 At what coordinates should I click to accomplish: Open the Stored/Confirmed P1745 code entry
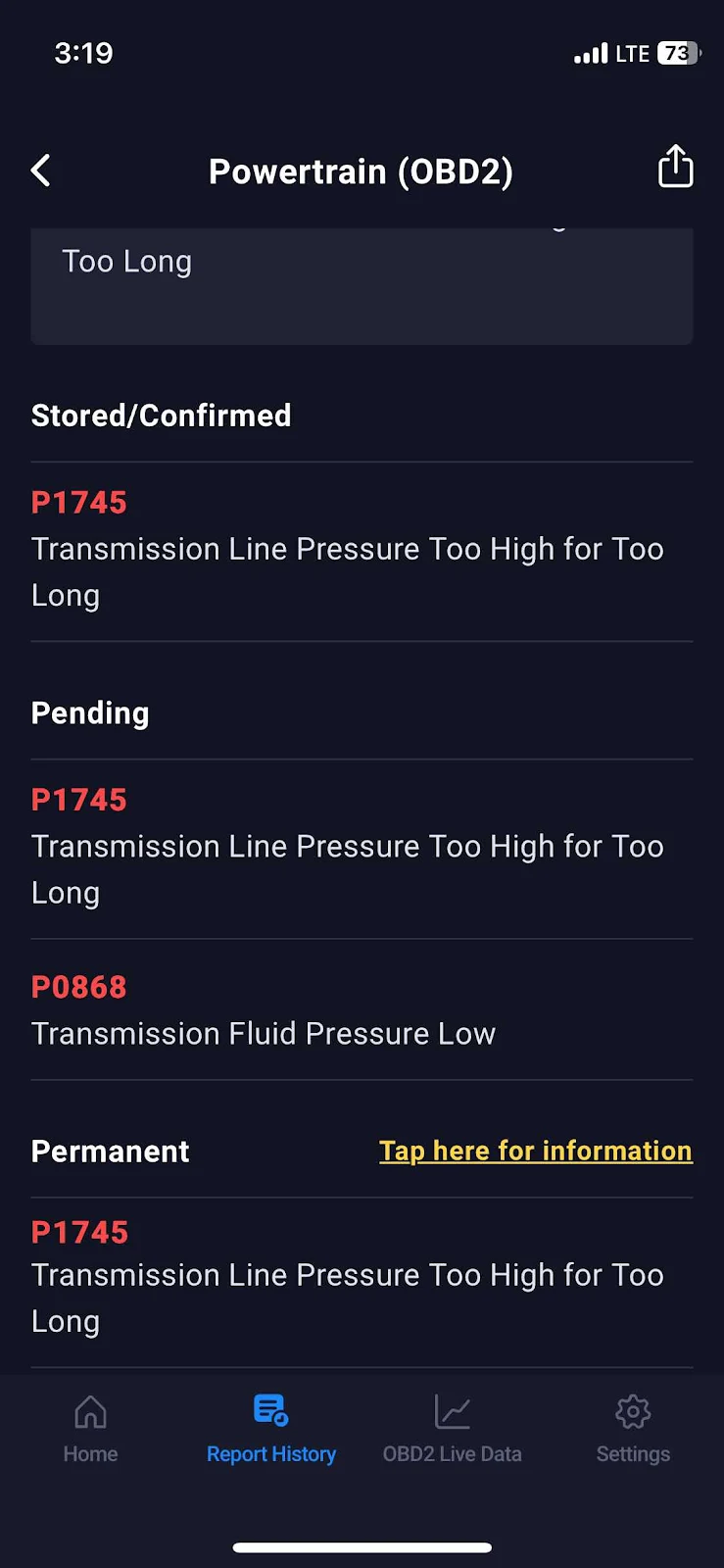pos(362,551)
